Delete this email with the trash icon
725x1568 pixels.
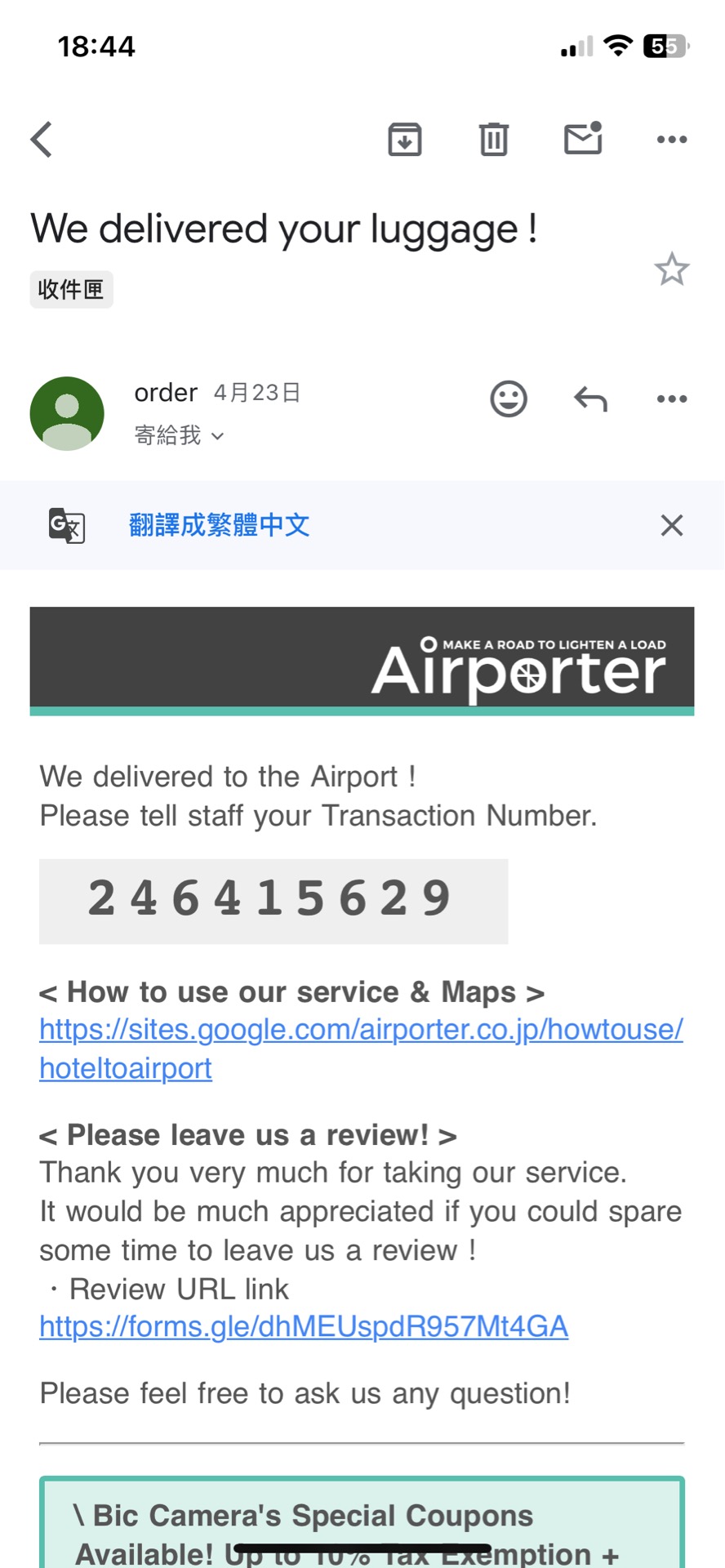click(x=493, y=140)
